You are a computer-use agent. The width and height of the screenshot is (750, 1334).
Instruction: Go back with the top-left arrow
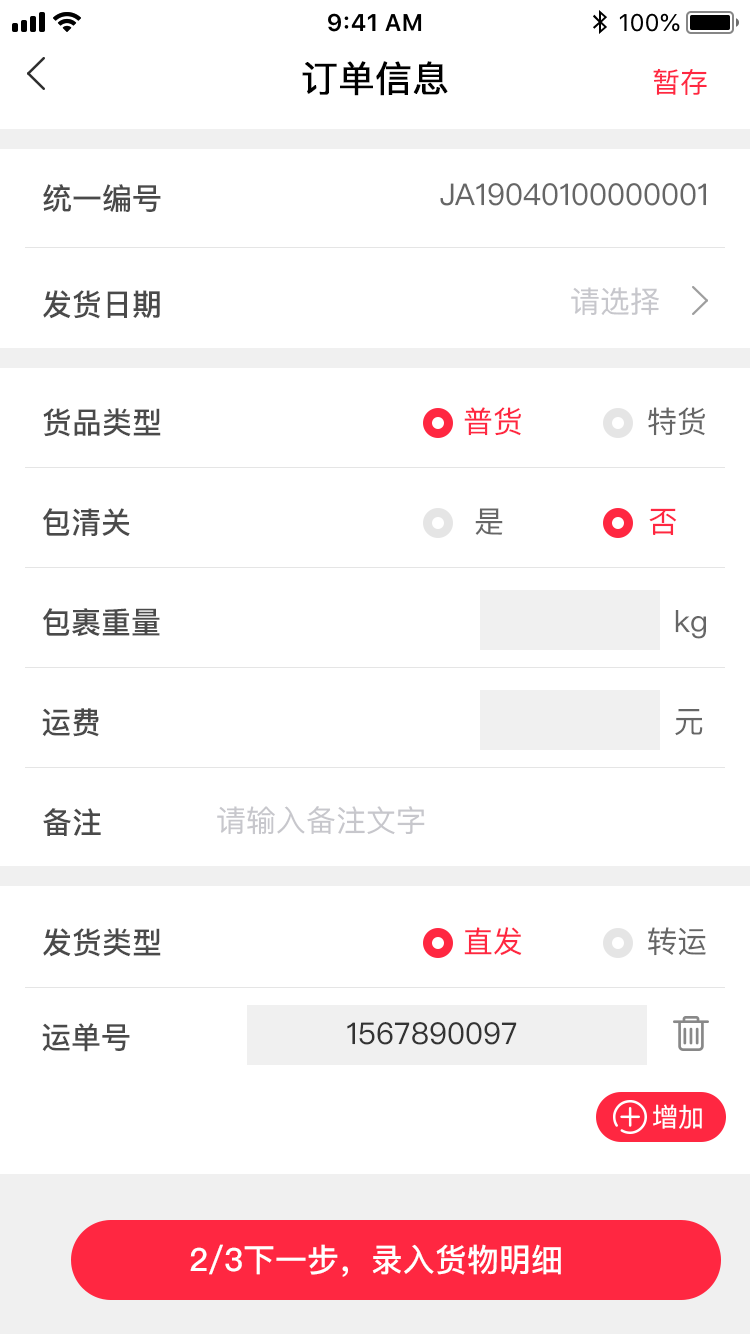[37, 74]
